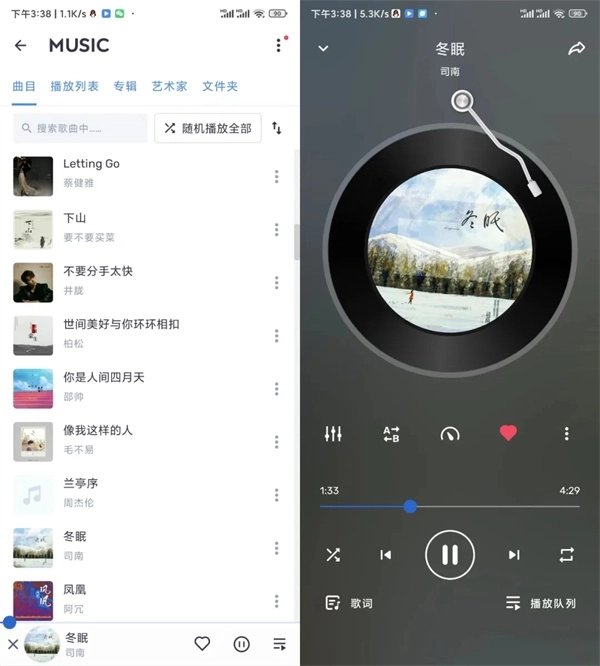Collapse the now playing screen with the chevron
This screenshot has height=666, width=600.
pos(323,48)
